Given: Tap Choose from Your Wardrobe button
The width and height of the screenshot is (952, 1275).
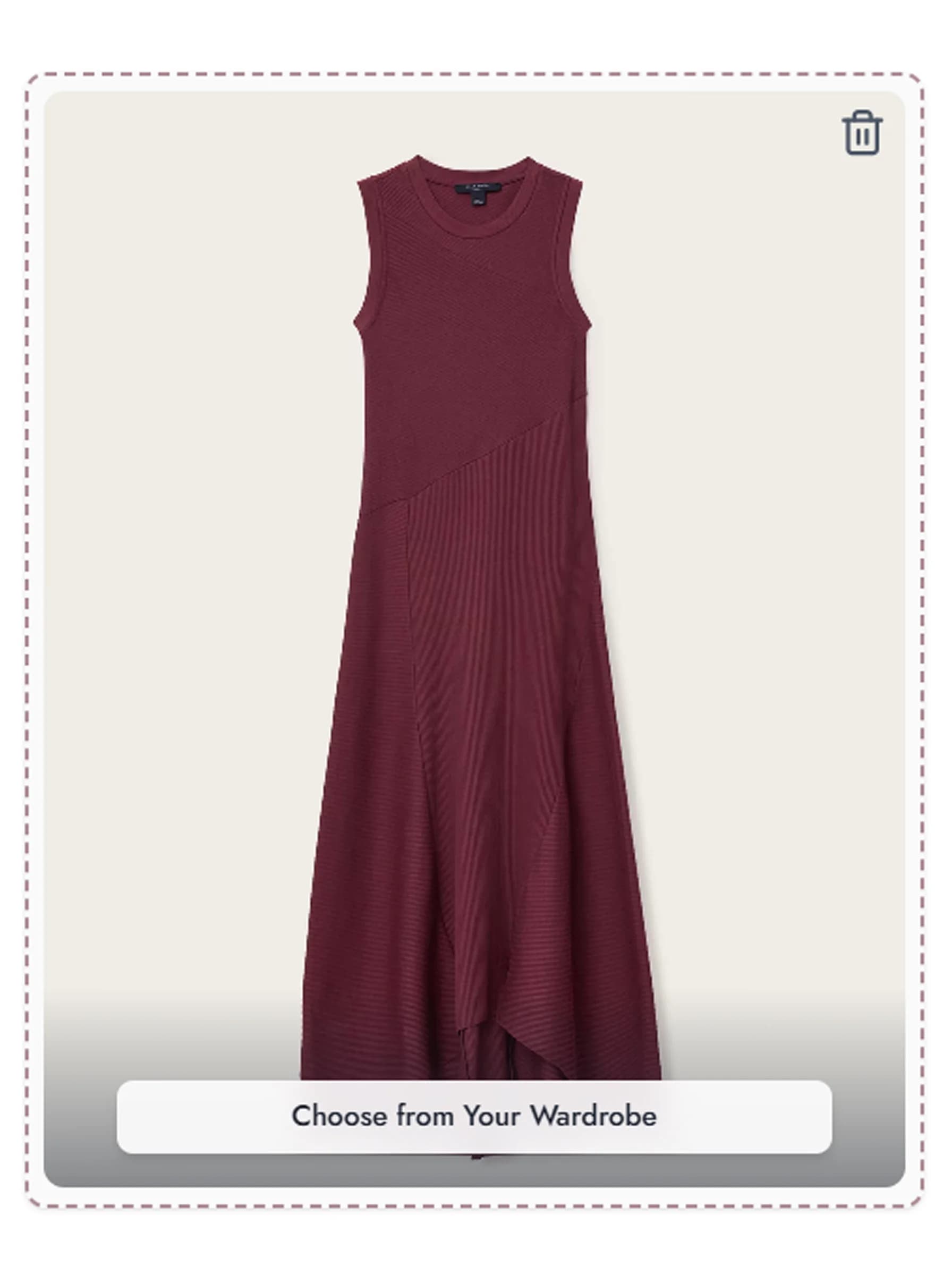Looking at the screenshot, I should 474,1117.
